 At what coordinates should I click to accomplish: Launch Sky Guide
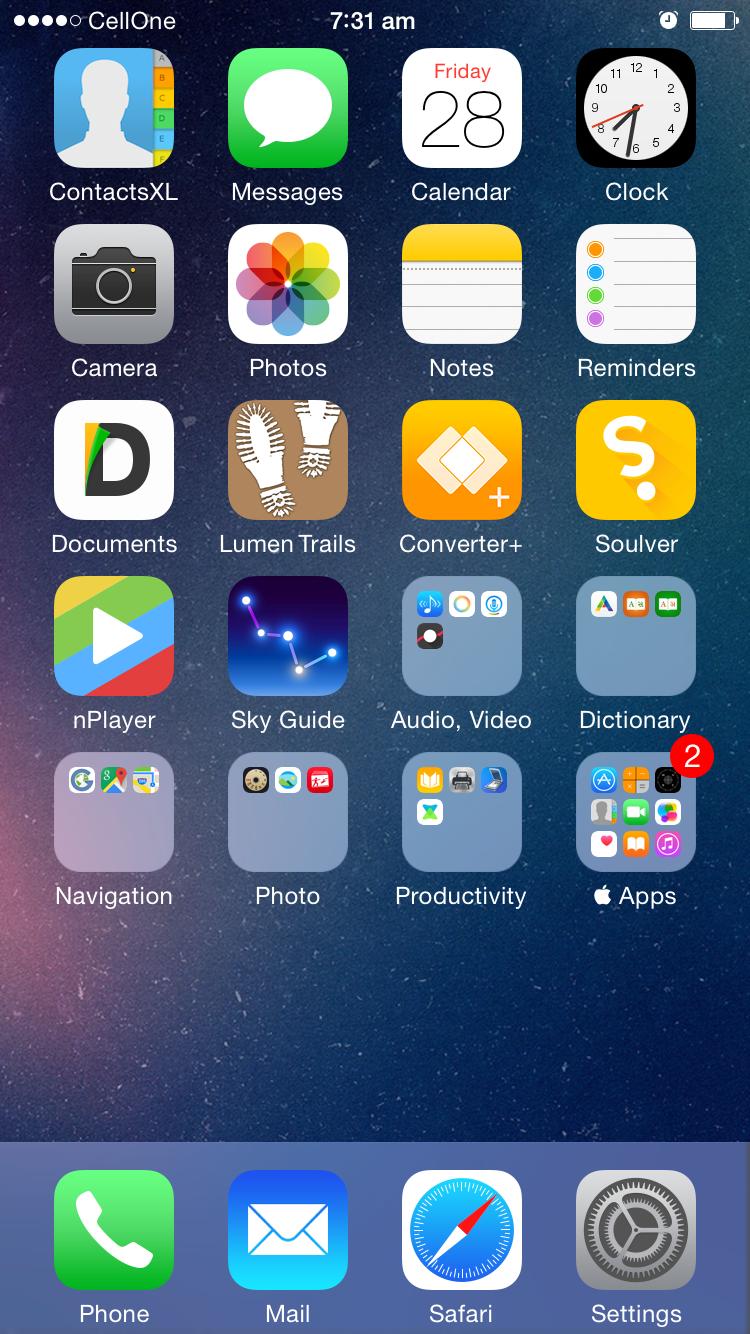click(288, 636)
